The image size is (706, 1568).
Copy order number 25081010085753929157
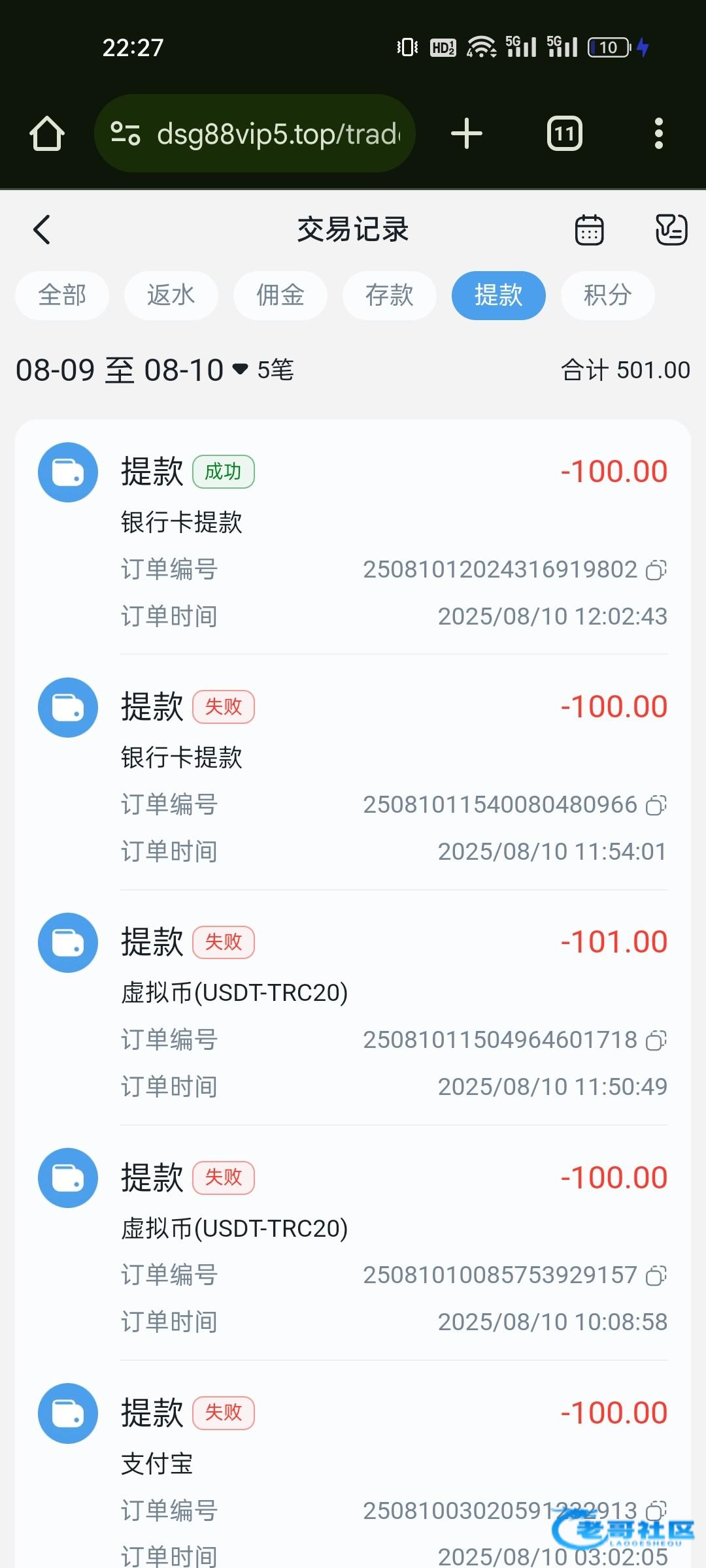(x=656, y=1276)
